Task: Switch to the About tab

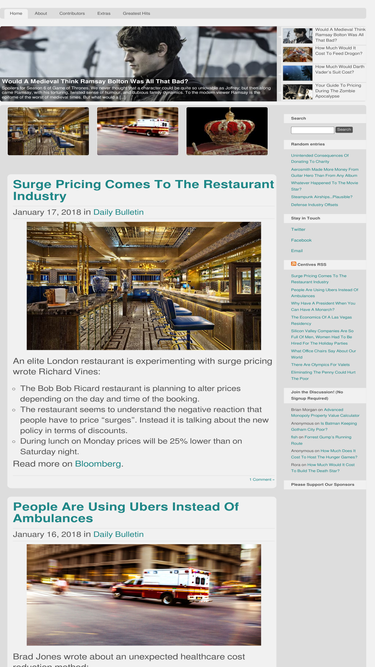Action: coord(41,14)
